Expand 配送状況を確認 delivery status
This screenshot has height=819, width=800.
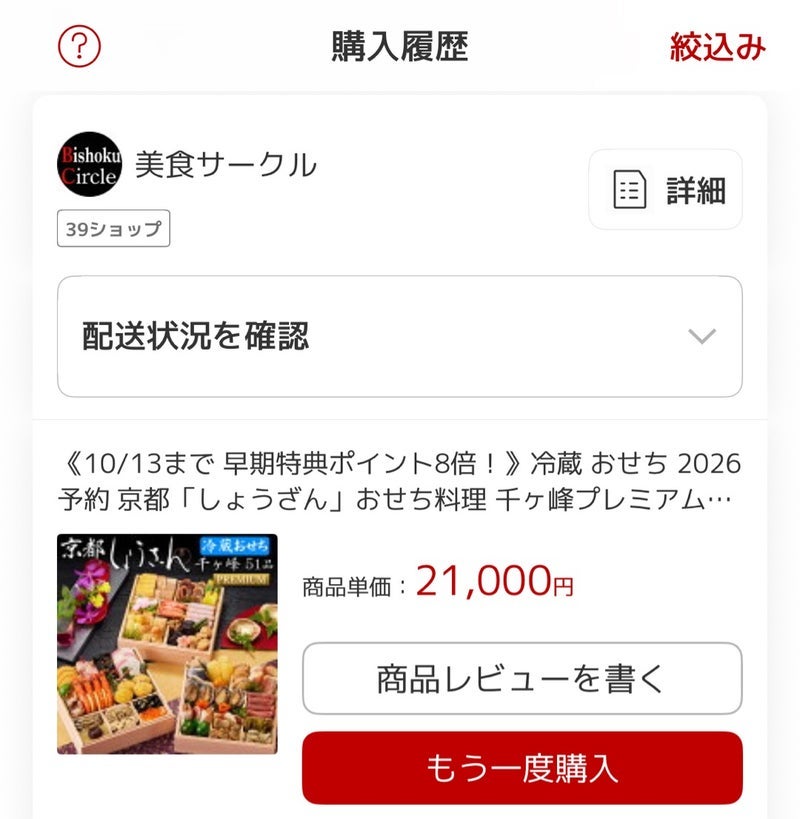tap(400, 336)
